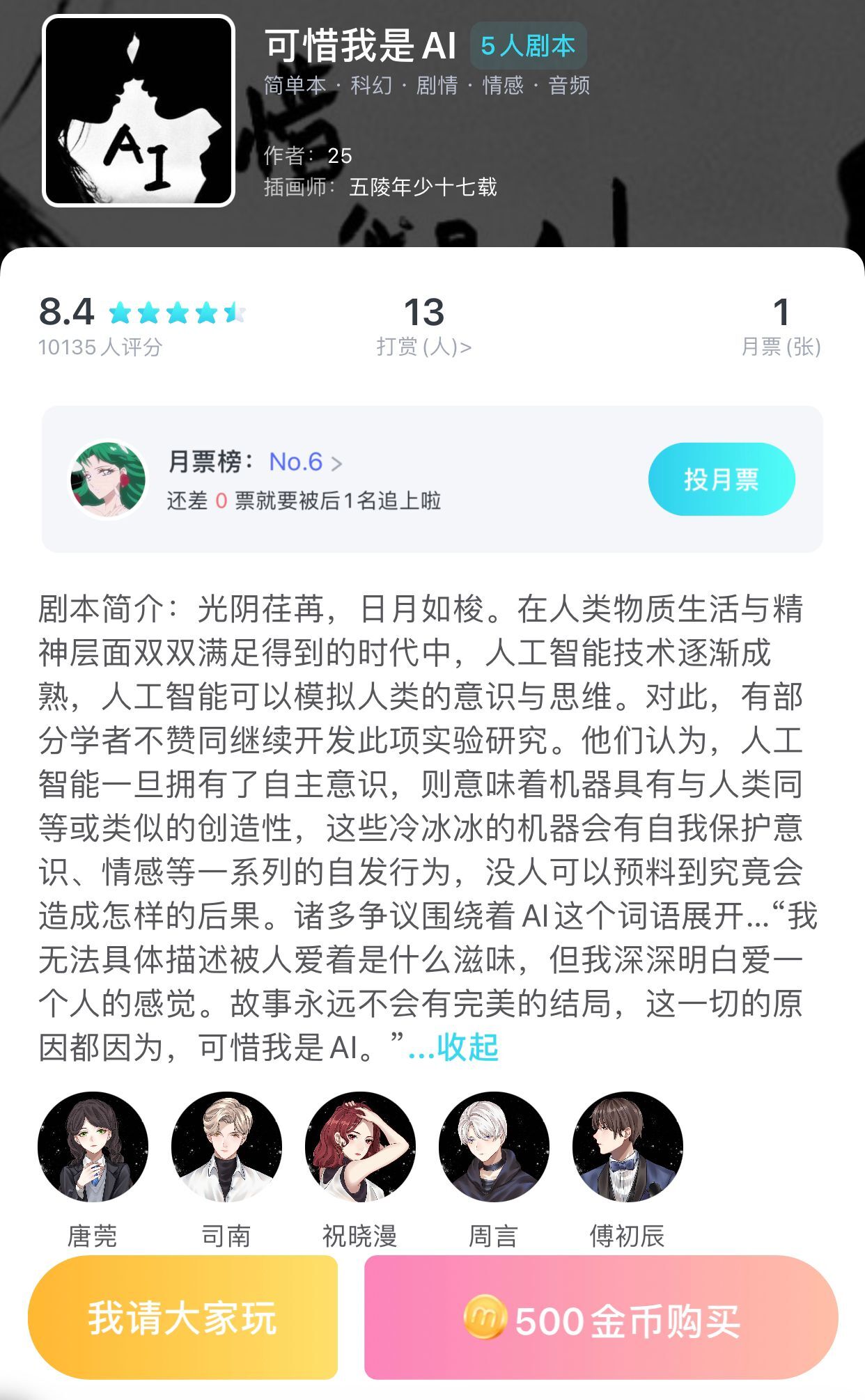Open character 唐莞's avatar
865x1400 pixels.
click(93, 1147)
